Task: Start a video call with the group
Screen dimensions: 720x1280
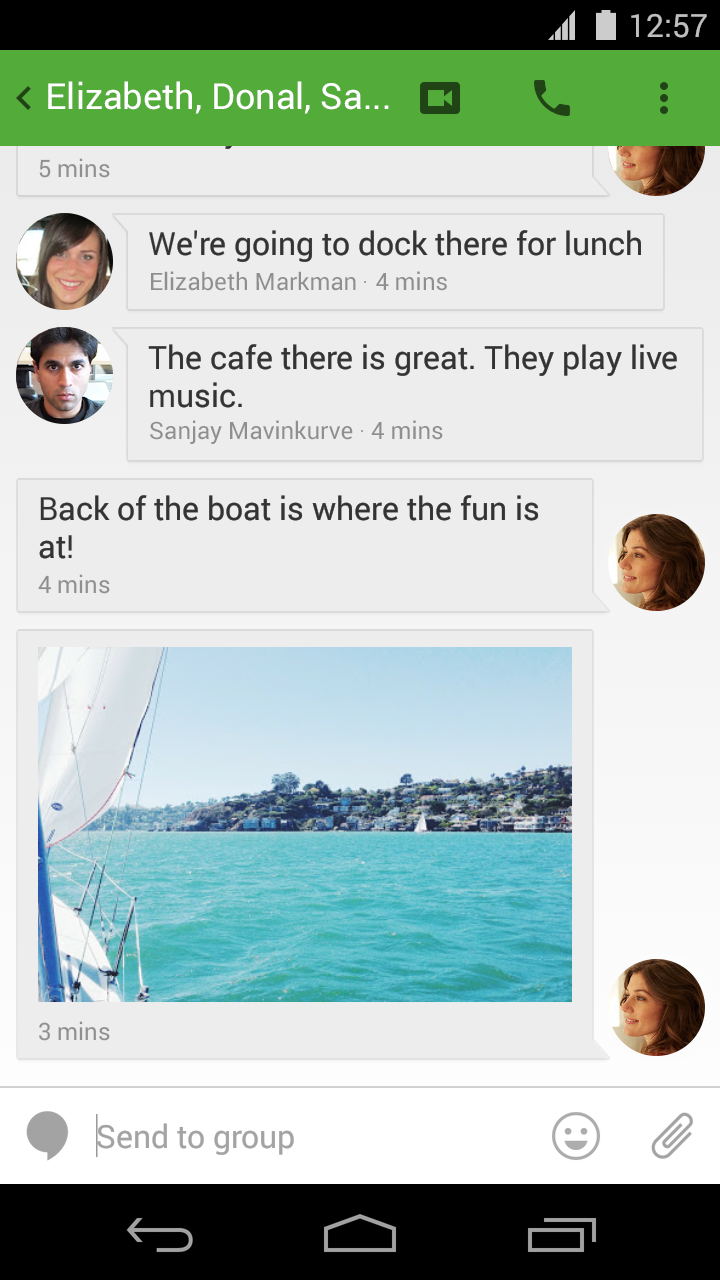Action: [x=440, y=98]
